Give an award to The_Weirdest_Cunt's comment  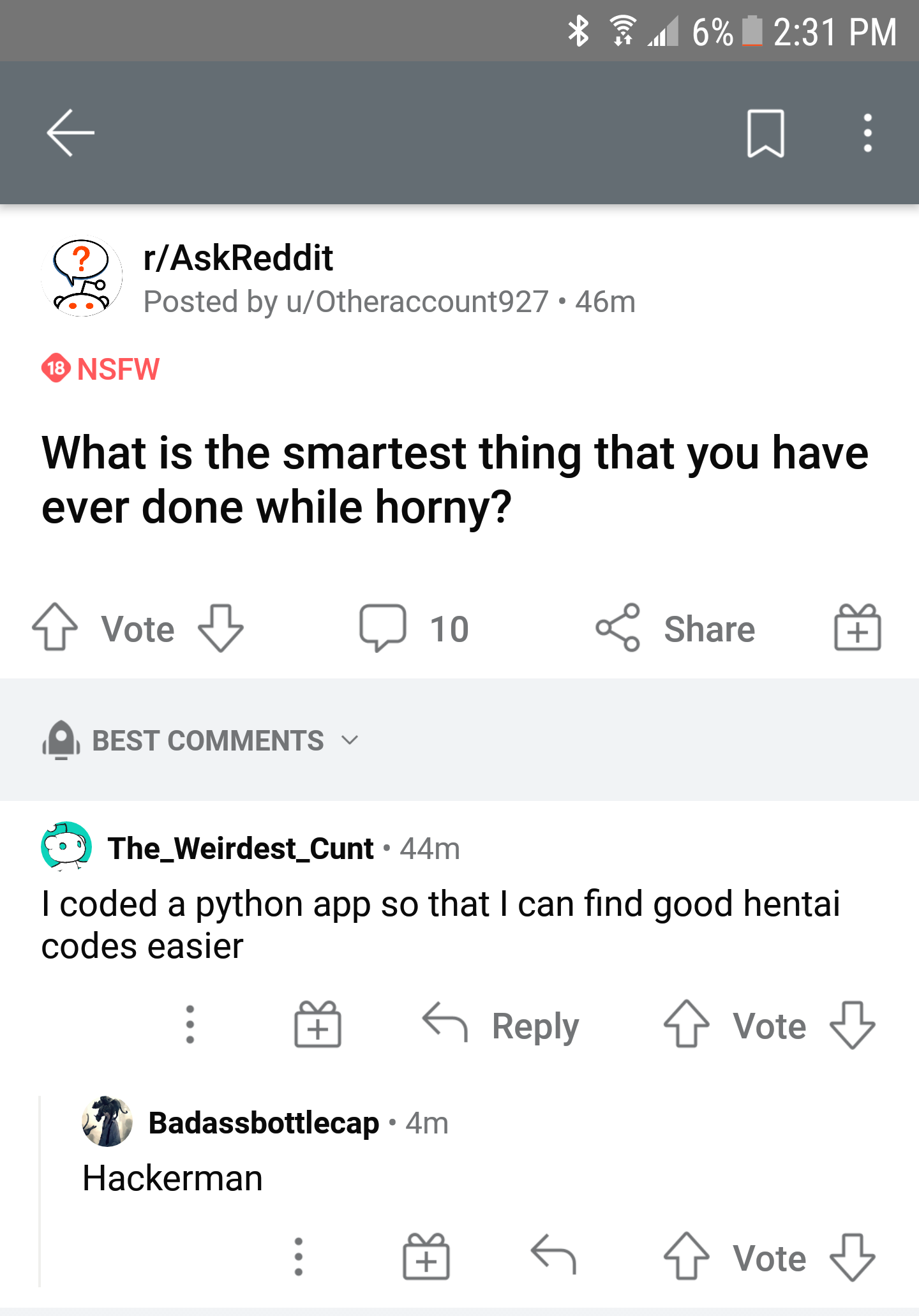[x=317, y=1025]
